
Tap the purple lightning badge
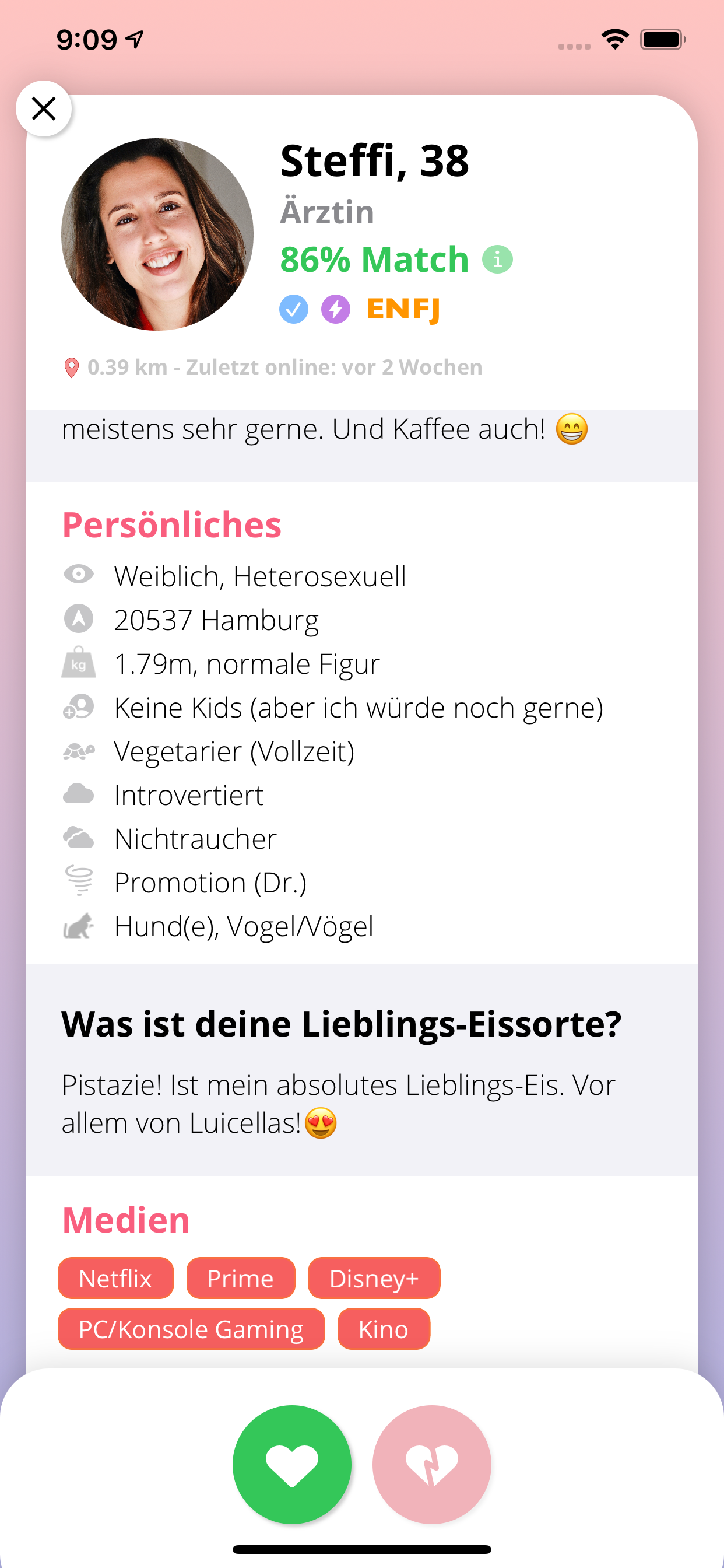pos(336,309)
